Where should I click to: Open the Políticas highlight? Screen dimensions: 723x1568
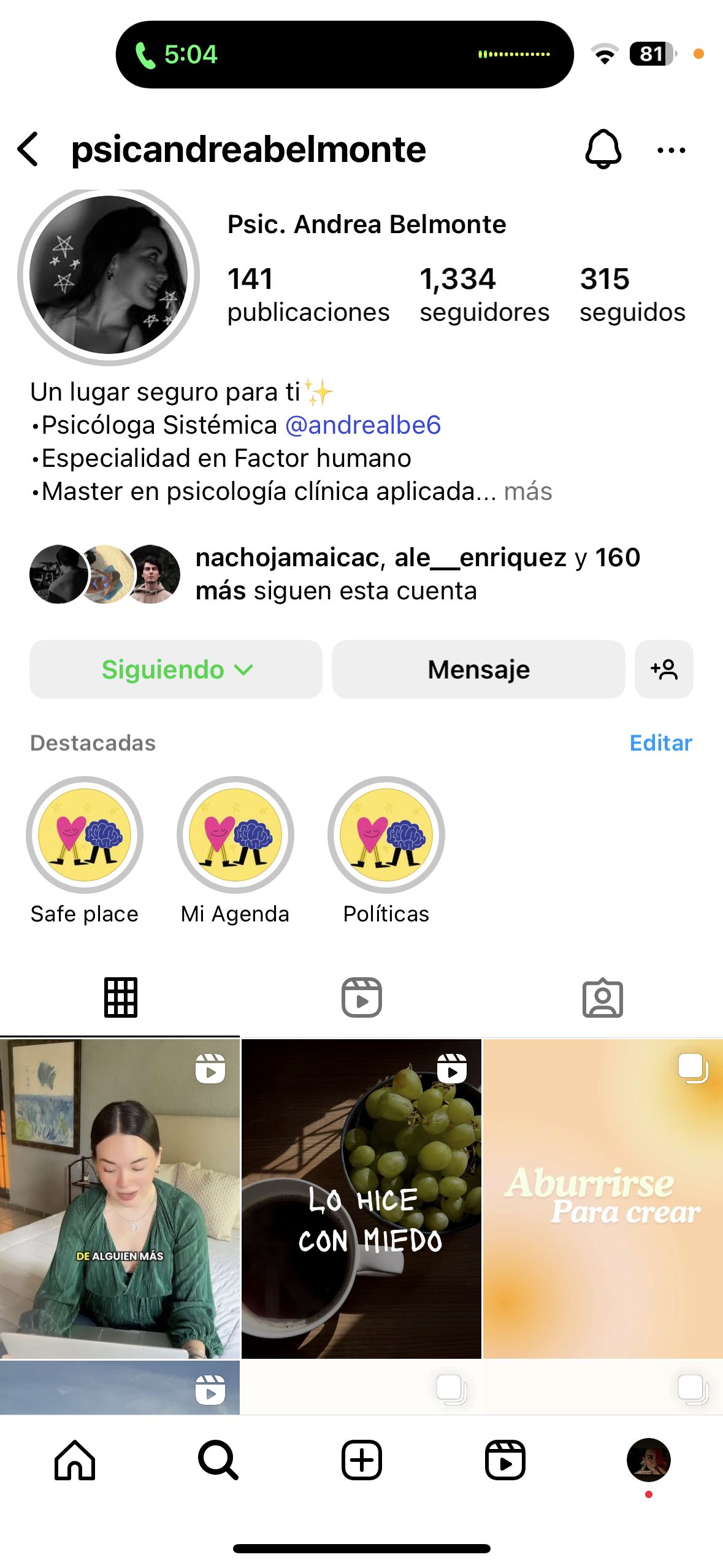pyautogui.click(x=386, y=835)
